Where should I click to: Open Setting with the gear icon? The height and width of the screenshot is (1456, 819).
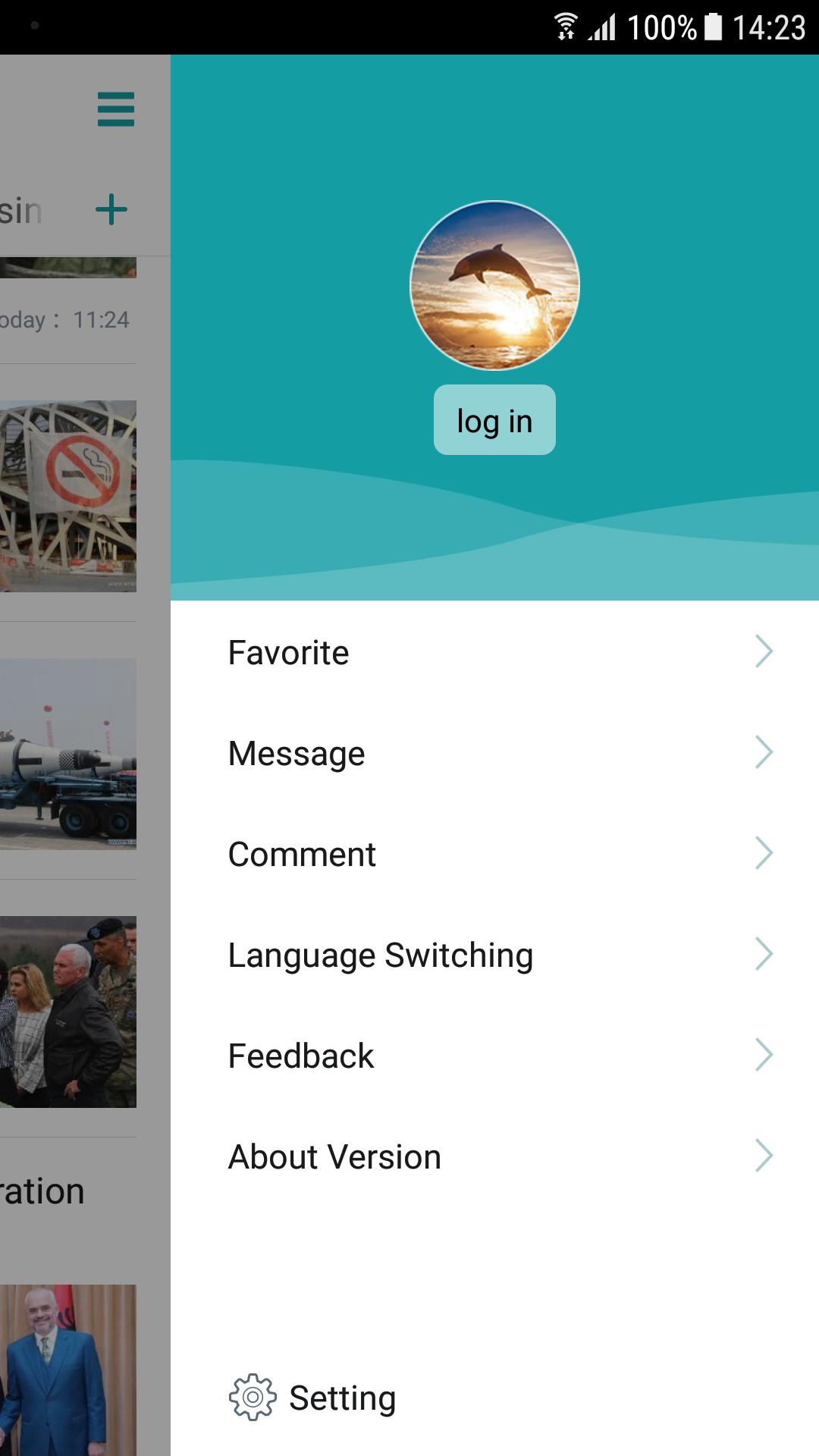click(312, 1397)
